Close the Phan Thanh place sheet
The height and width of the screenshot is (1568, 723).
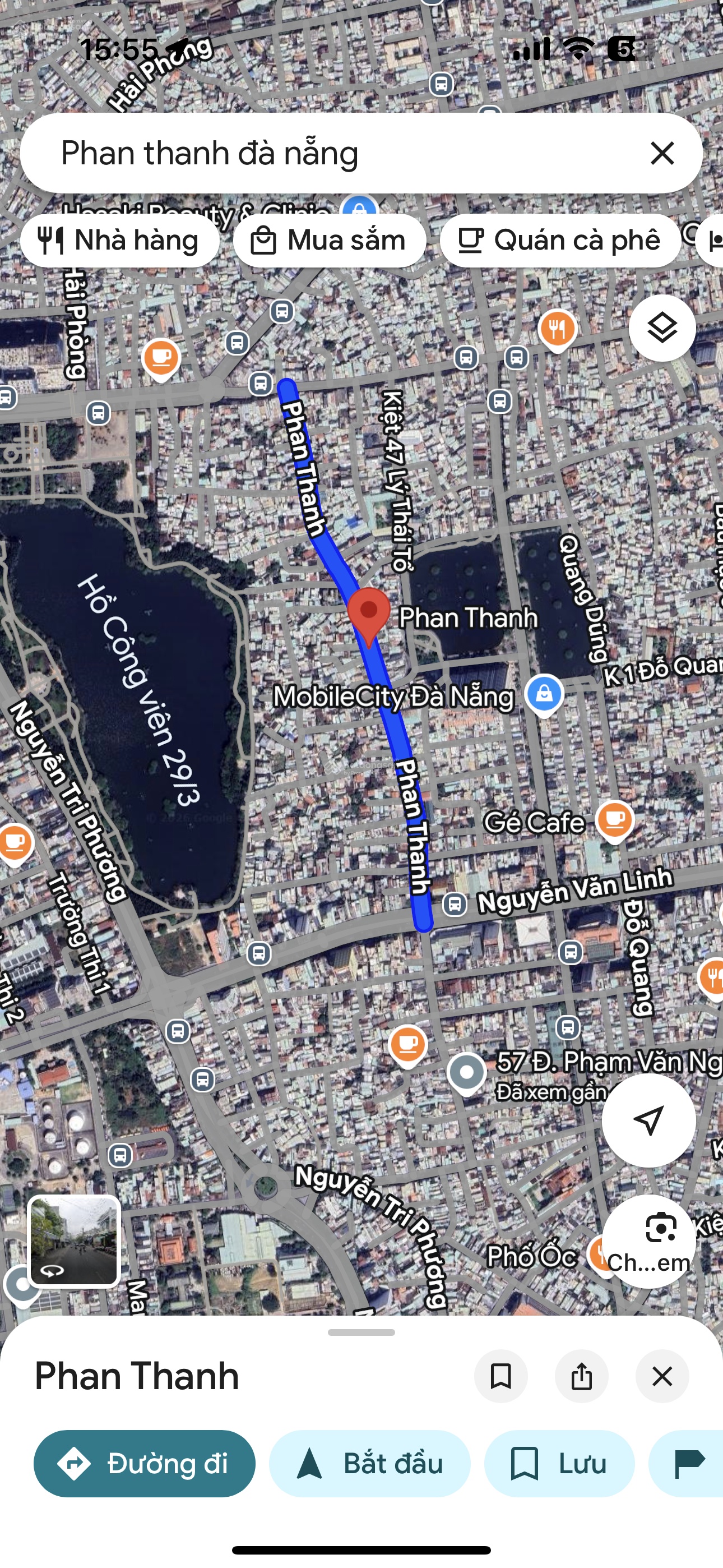[x=661, y=1376]
